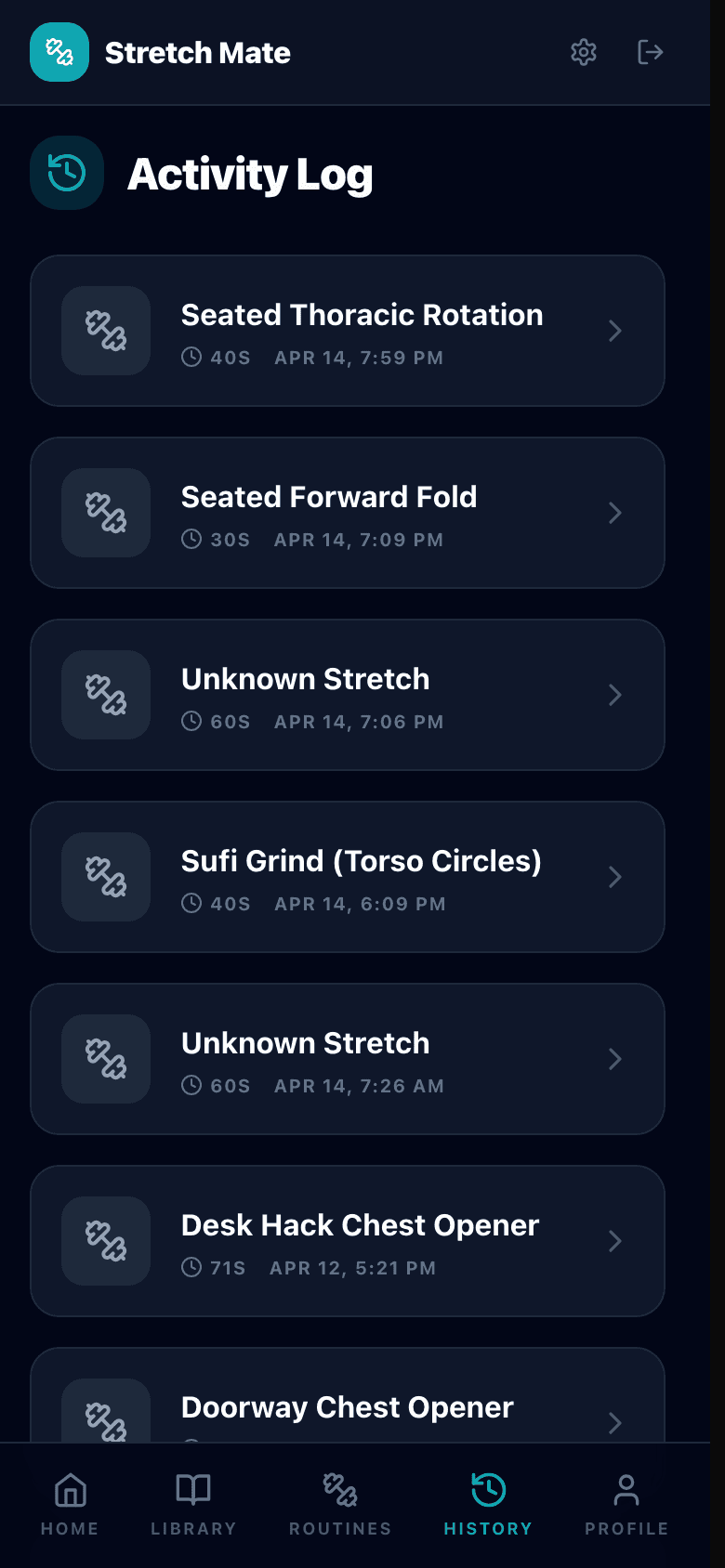Open the Sufi Grind (Torso Circles) card
This screenshot has width=725, height=1568.
click(347, 877)
